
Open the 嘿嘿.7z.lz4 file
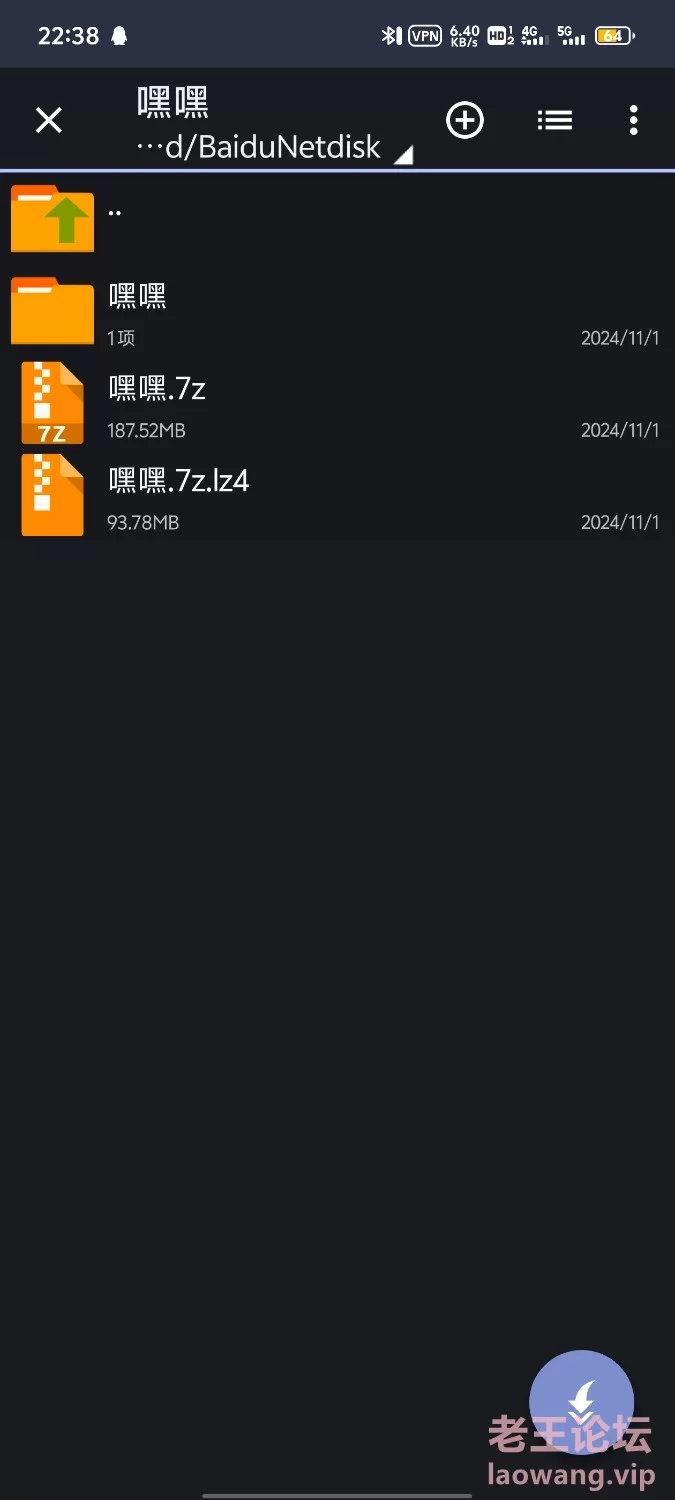(337, 495)
